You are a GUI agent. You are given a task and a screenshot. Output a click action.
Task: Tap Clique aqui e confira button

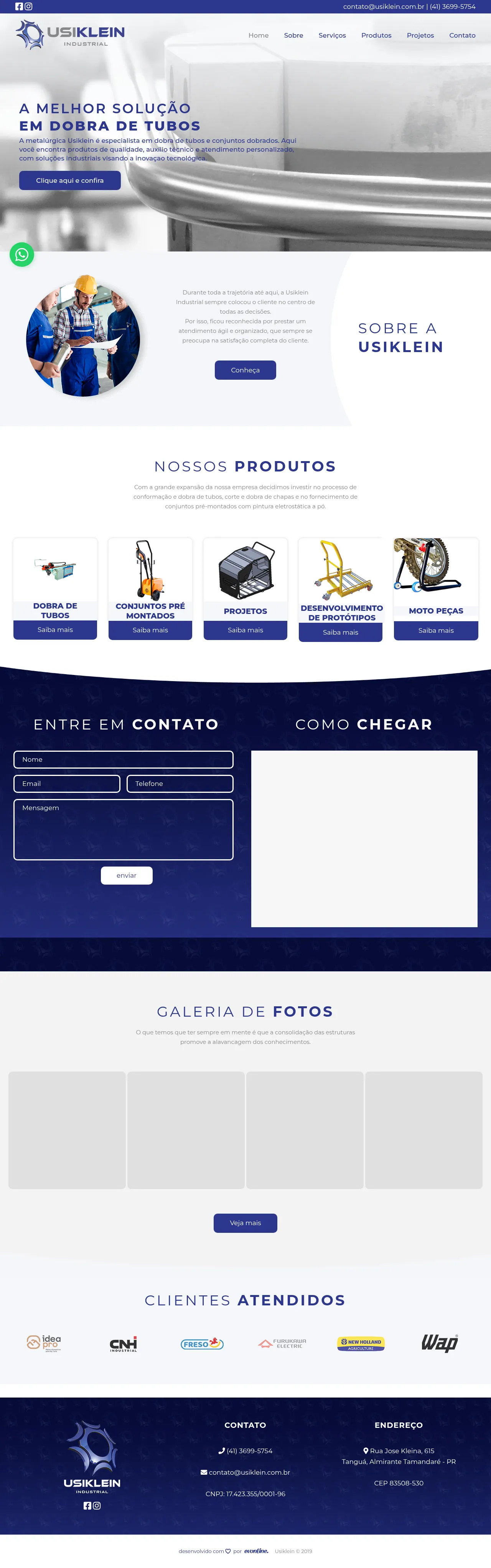point(70,180)
